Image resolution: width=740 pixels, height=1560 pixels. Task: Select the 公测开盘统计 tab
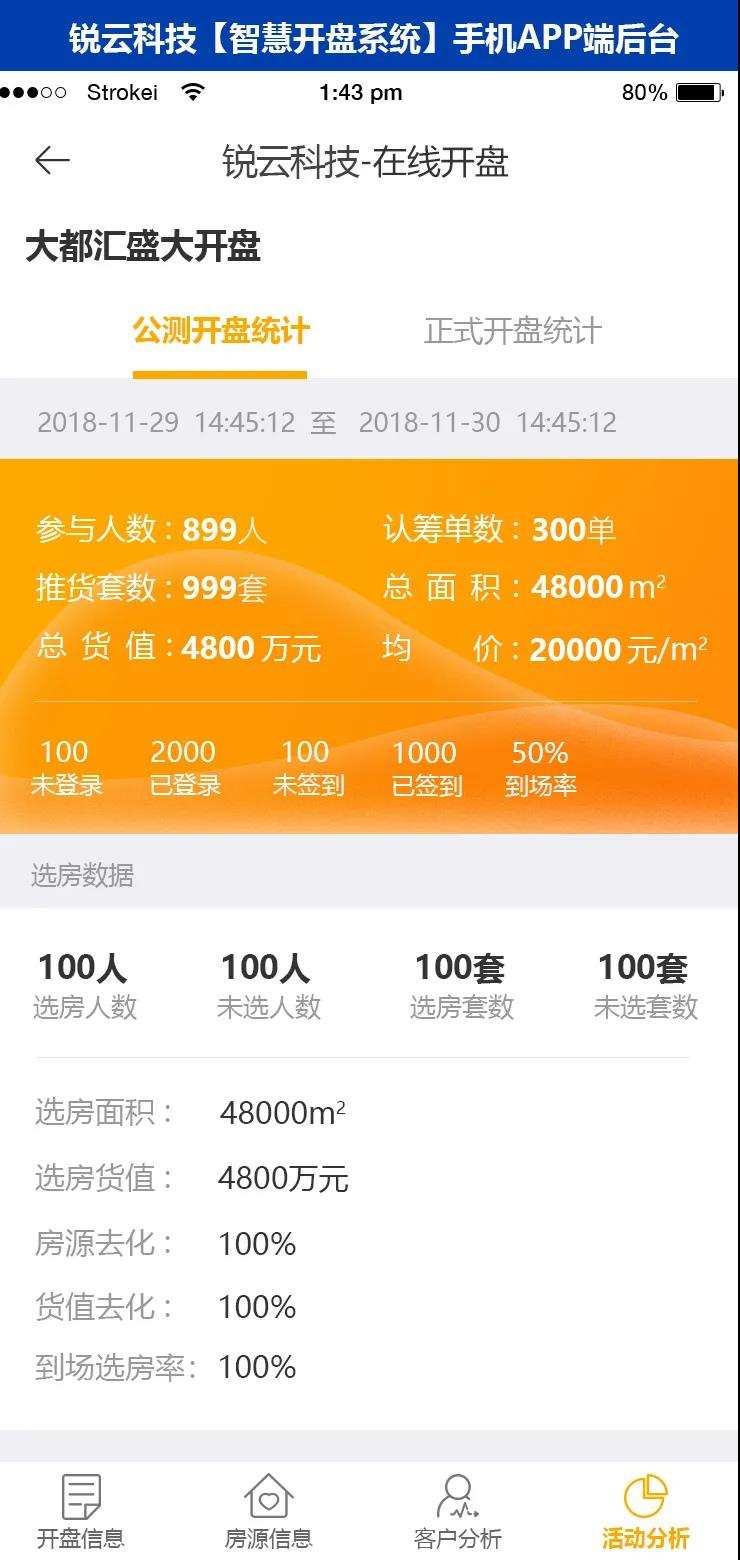(x=221, y=332)
